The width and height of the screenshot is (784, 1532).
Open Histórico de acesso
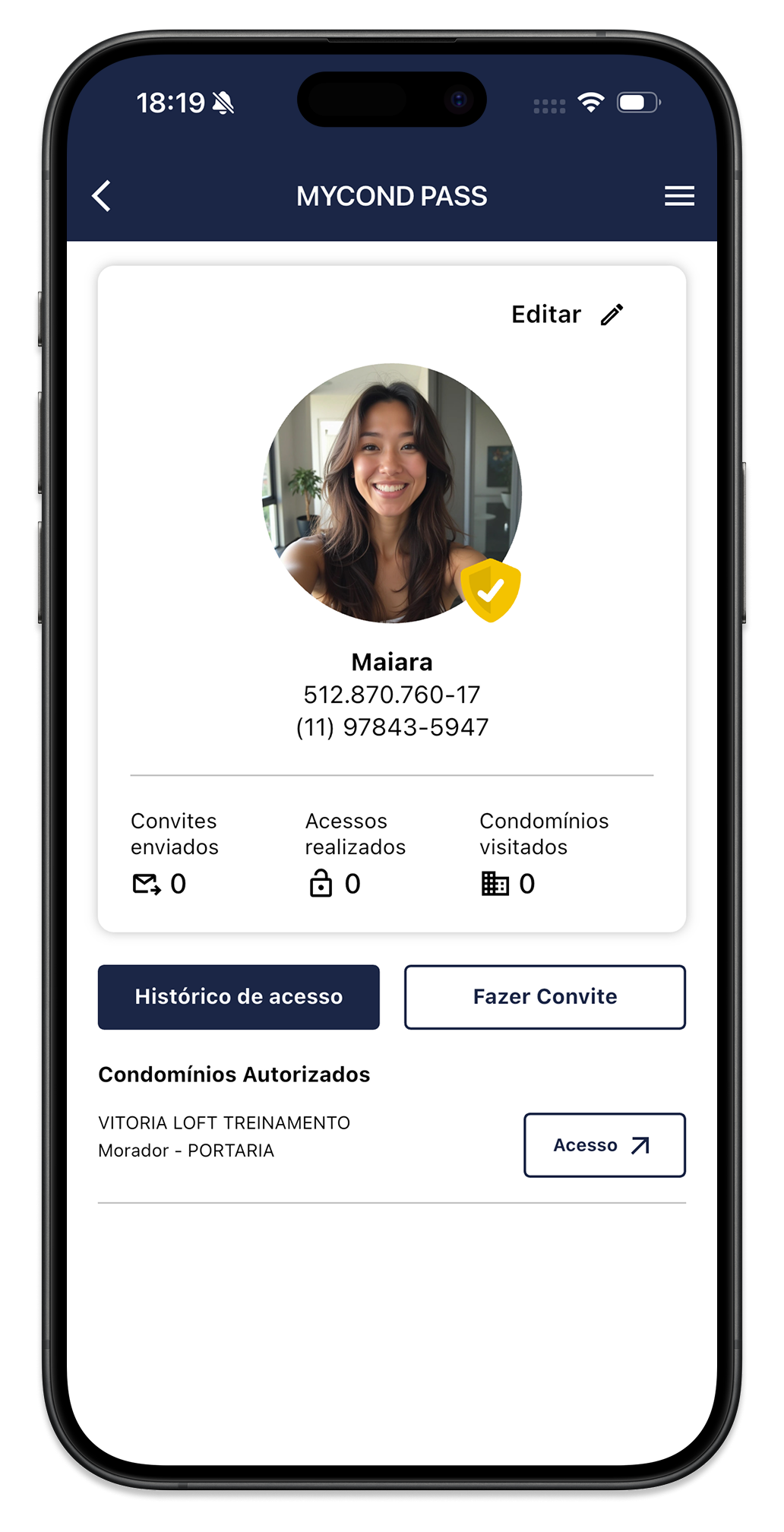click(x=239, y=997)
